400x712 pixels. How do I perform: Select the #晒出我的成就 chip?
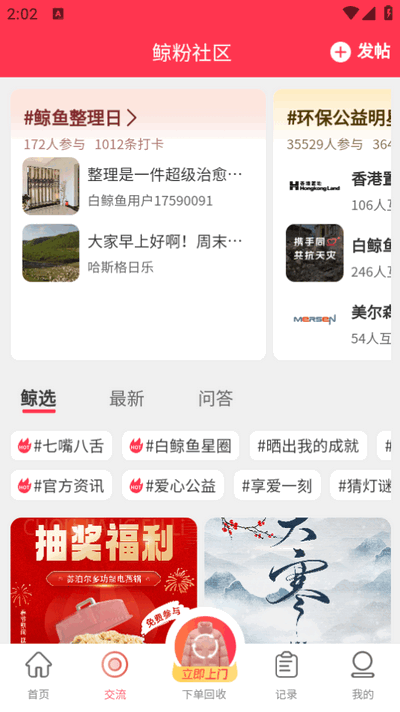[x=308, y=446]
